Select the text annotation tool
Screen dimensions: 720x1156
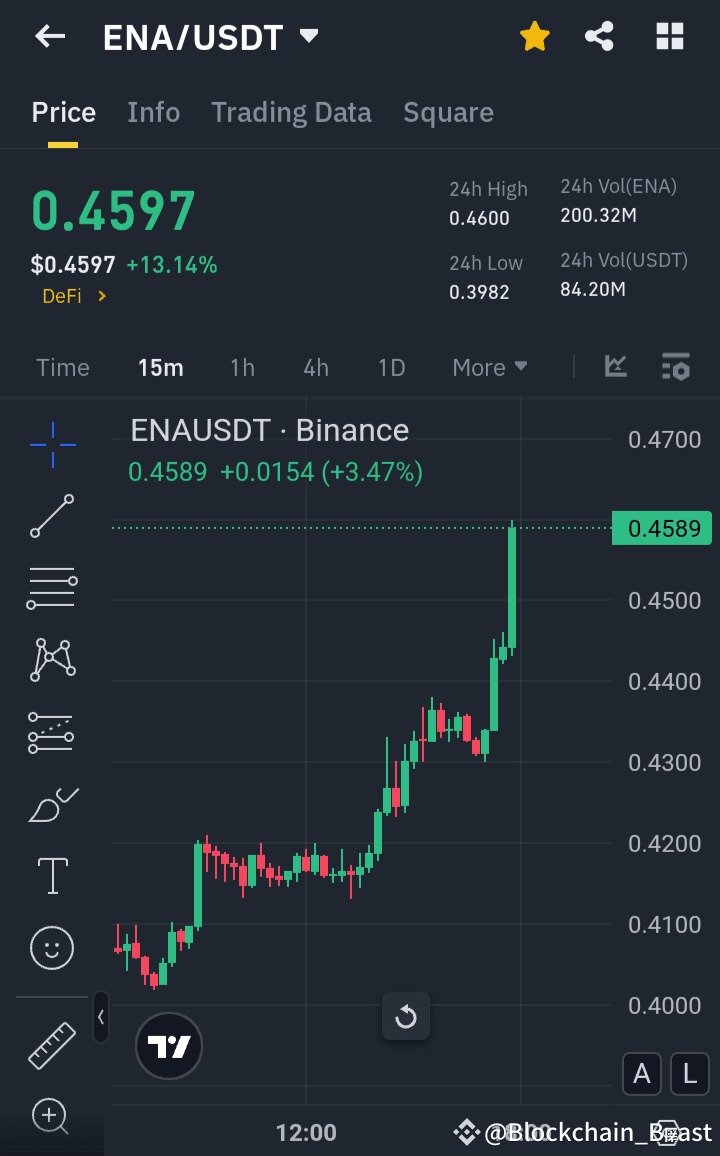(x=51, y=876)
